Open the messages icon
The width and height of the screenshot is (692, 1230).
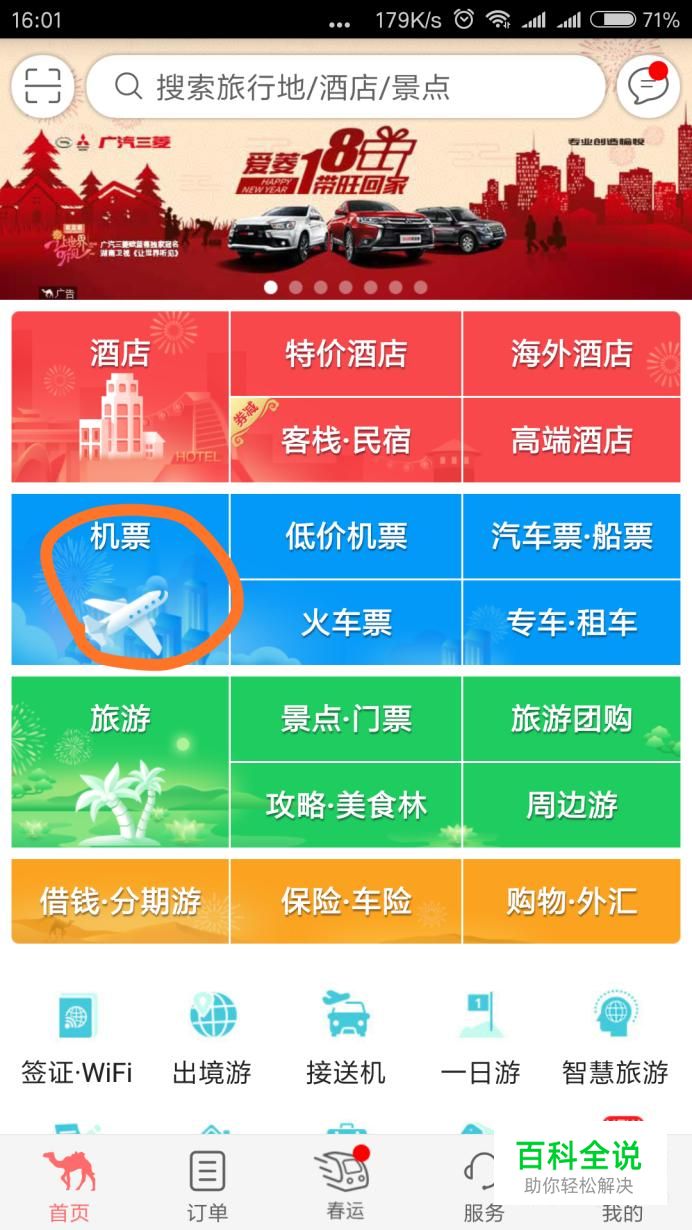click(x=647, y=87)
